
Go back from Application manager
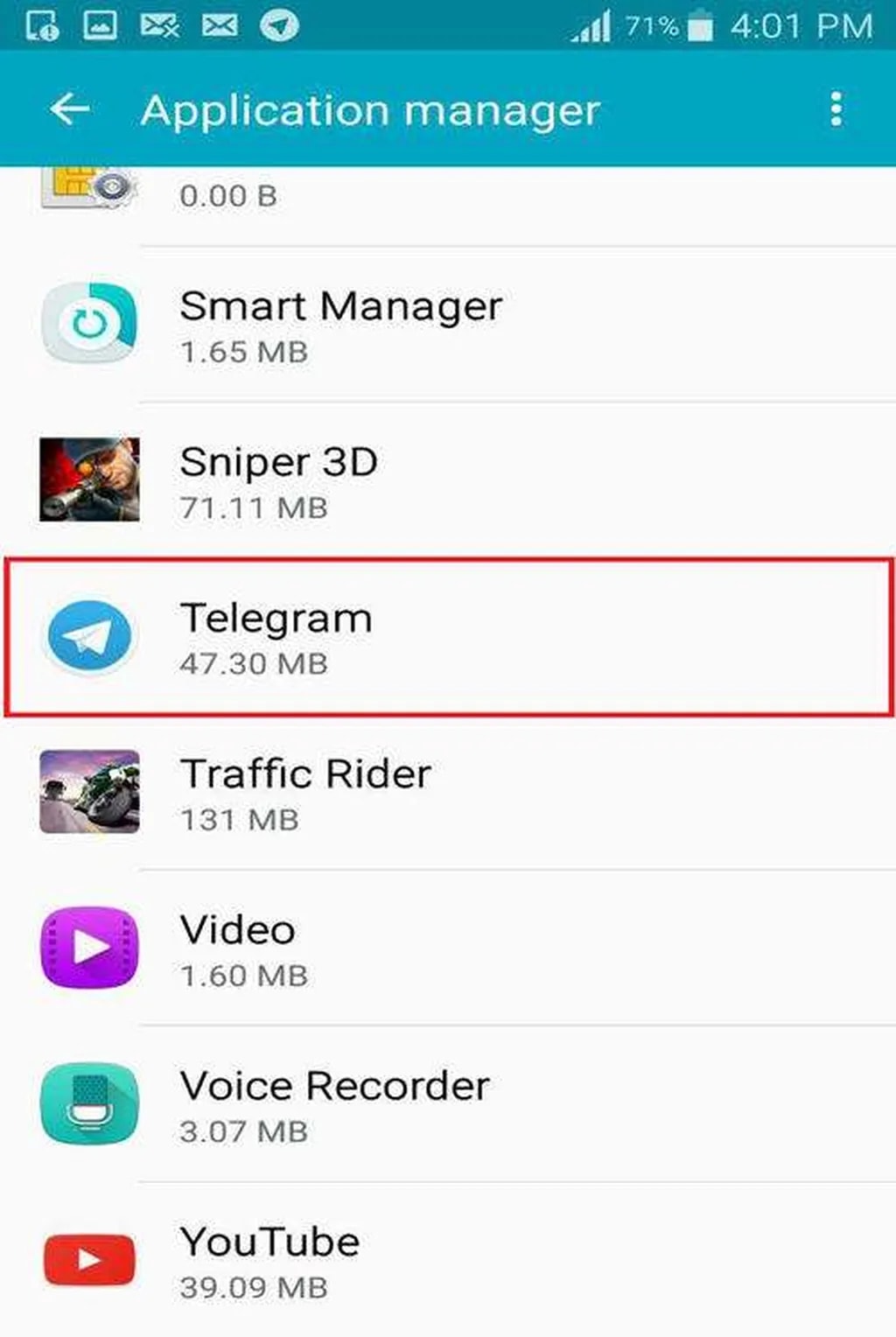click(70, 109)
